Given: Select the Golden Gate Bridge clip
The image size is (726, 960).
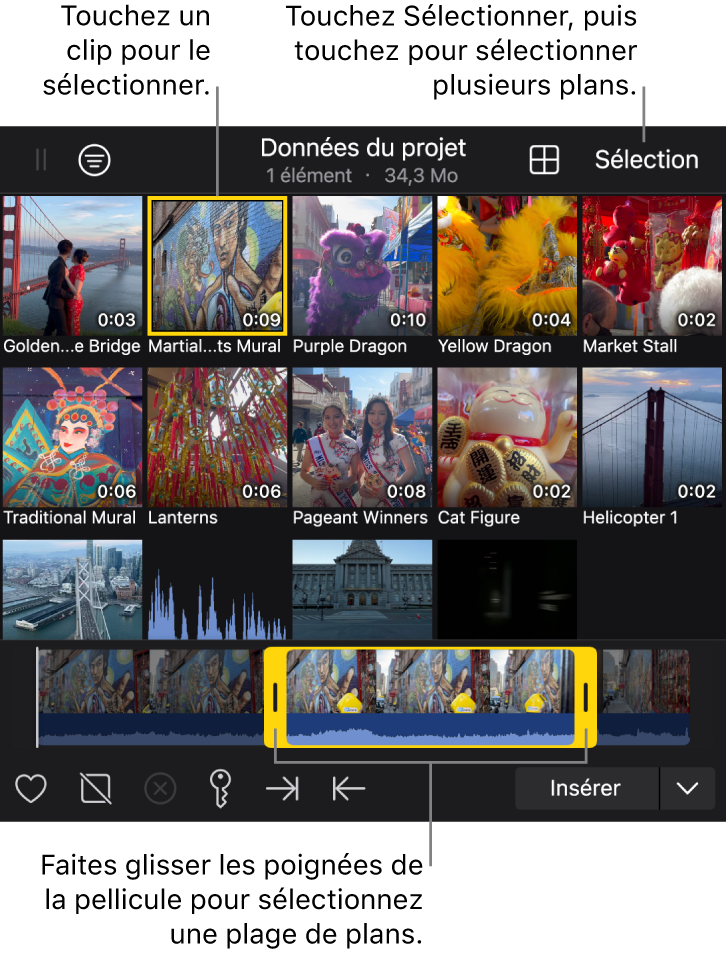Looking at the screenshot, I should [72, 265].
